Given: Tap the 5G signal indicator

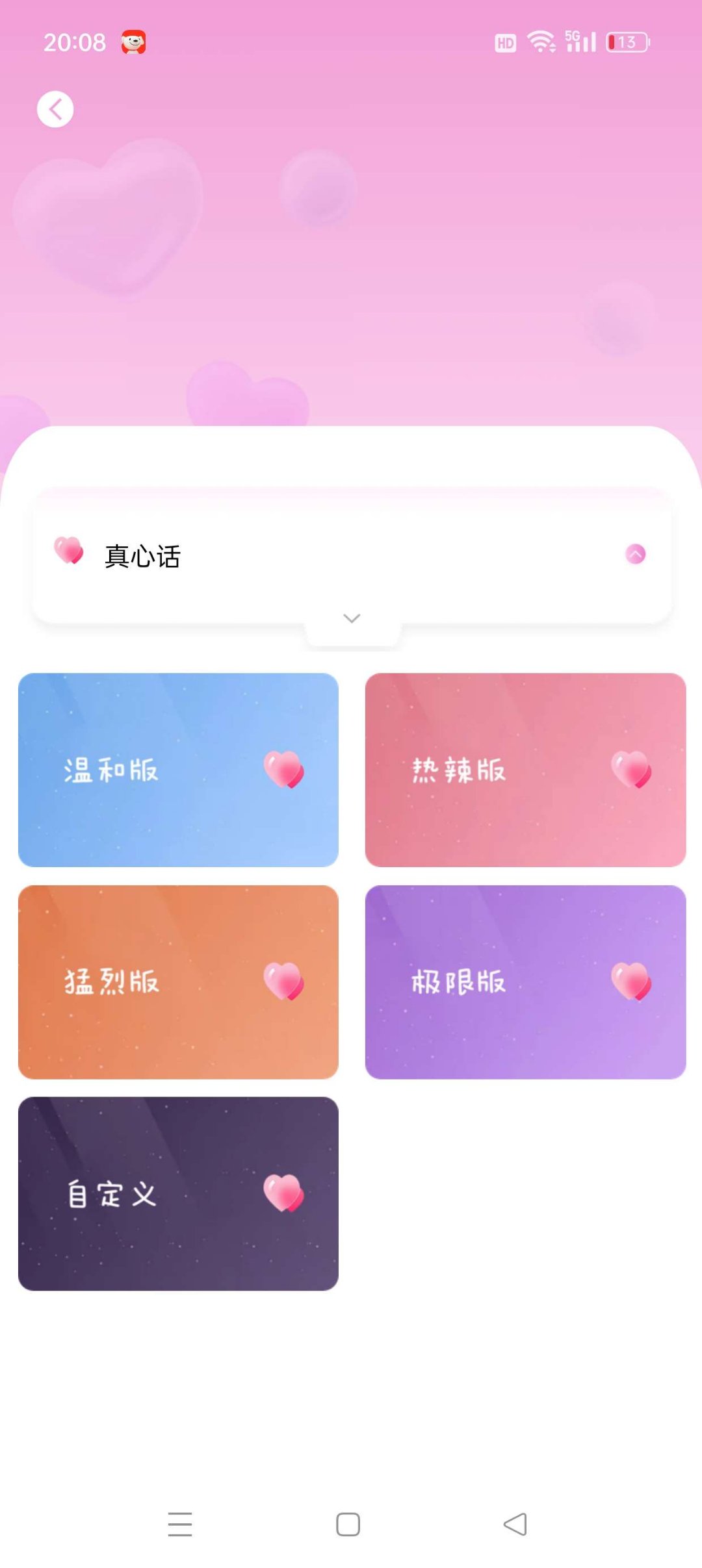Looking at the screenshot, I should 578,42.
